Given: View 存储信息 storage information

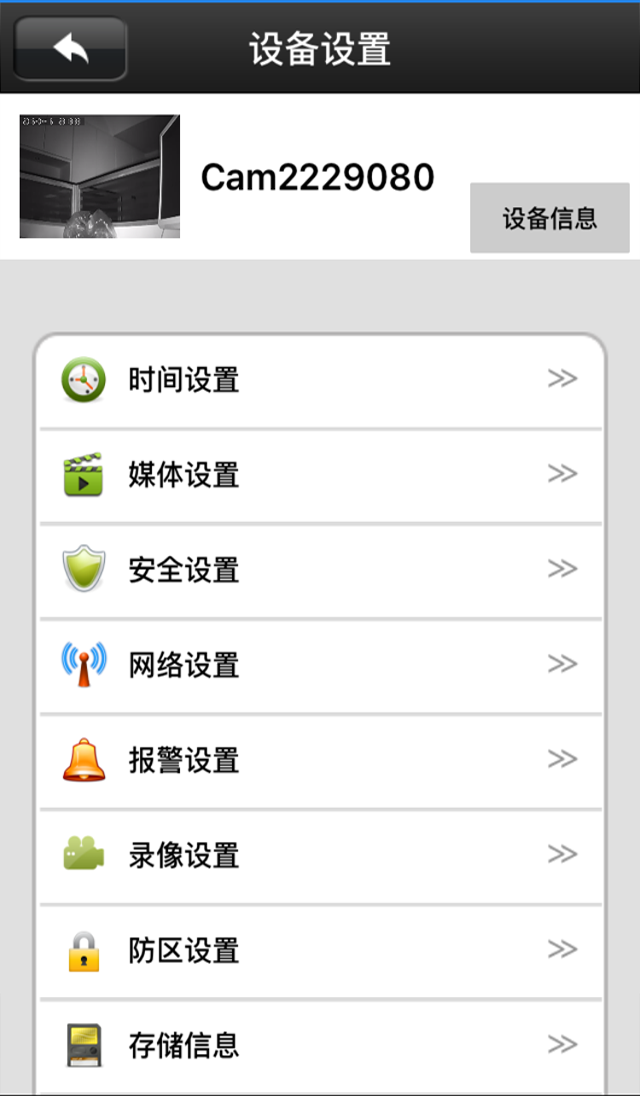Looking at the screenshot, I should (320, 1045).
